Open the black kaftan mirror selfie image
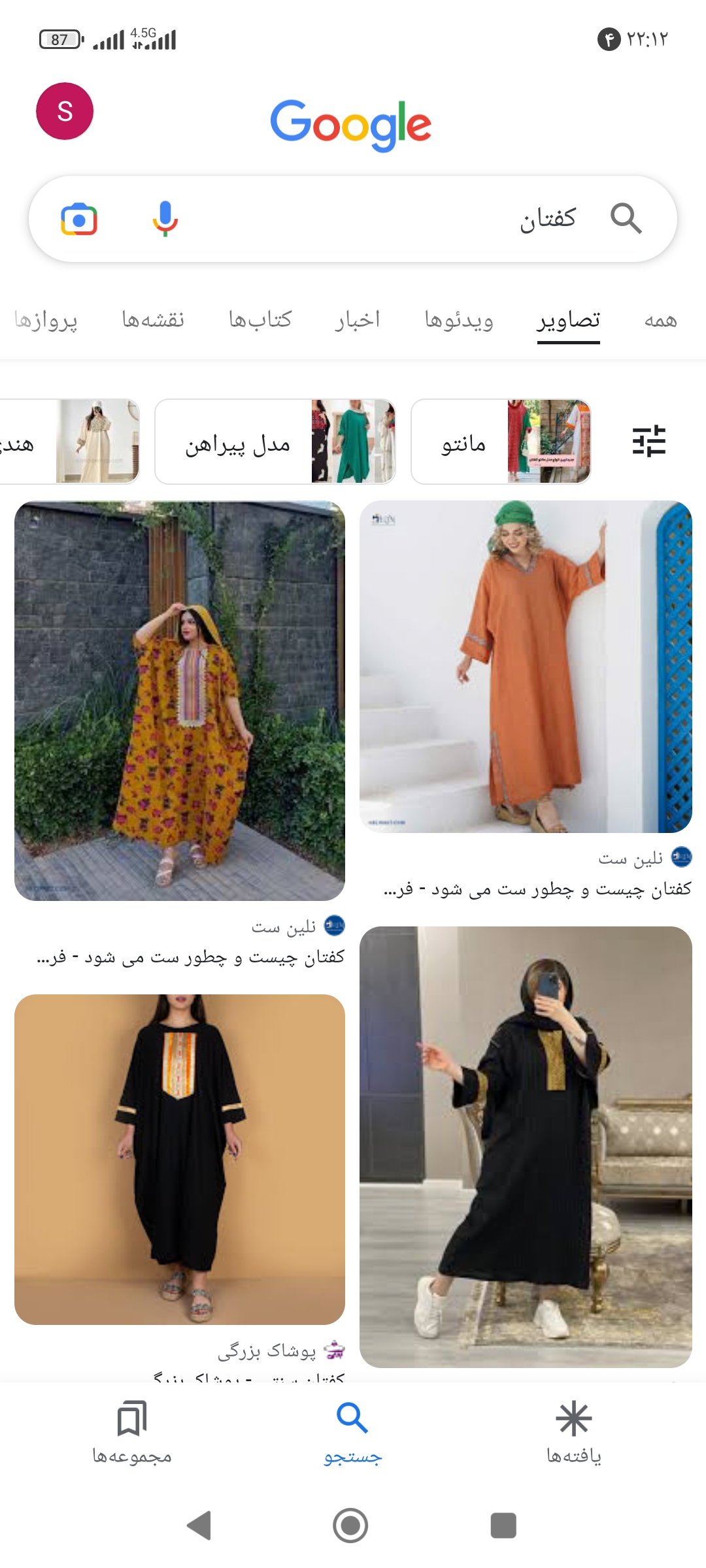The image size is (706, 1568). tap(526, 1147)
